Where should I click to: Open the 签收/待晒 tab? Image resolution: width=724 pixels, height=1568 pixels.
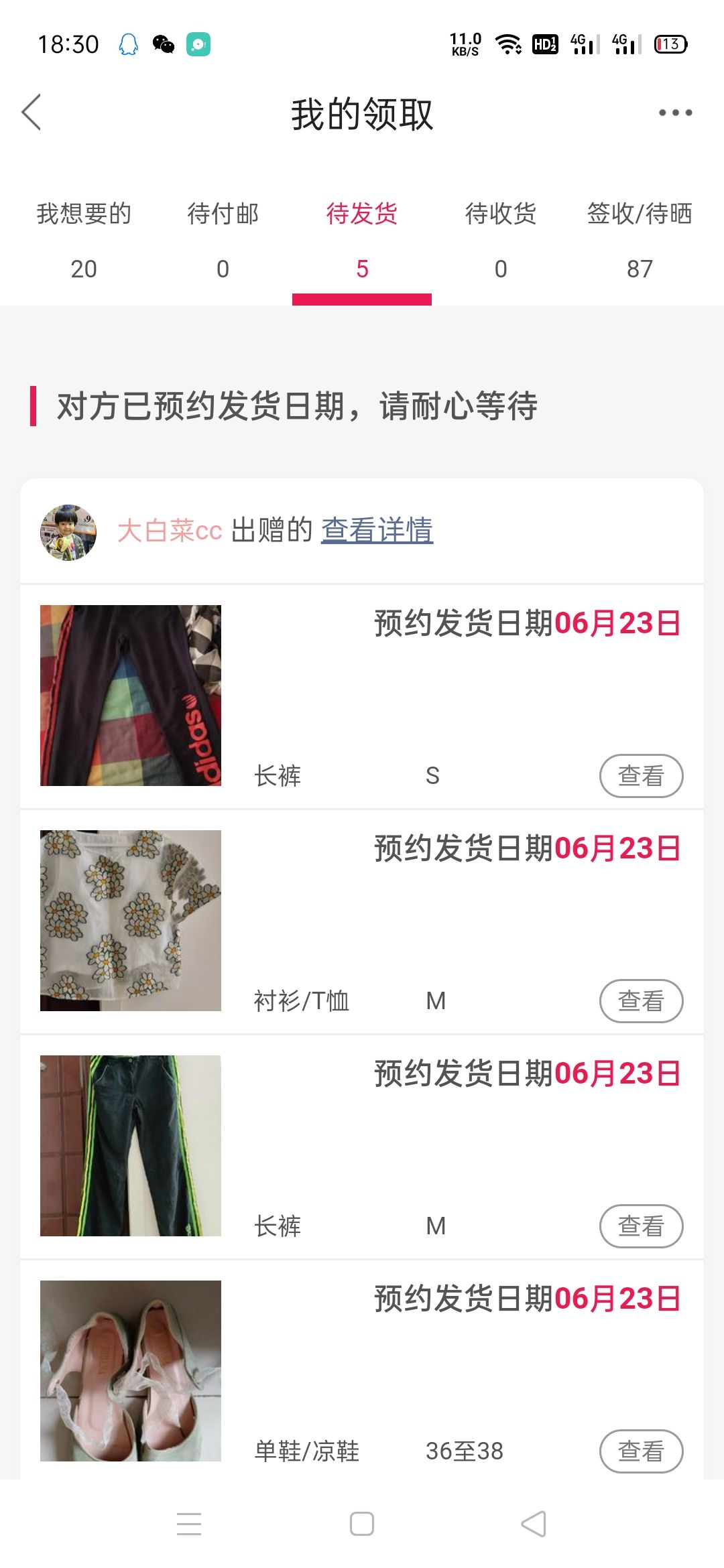coord(640,241)
